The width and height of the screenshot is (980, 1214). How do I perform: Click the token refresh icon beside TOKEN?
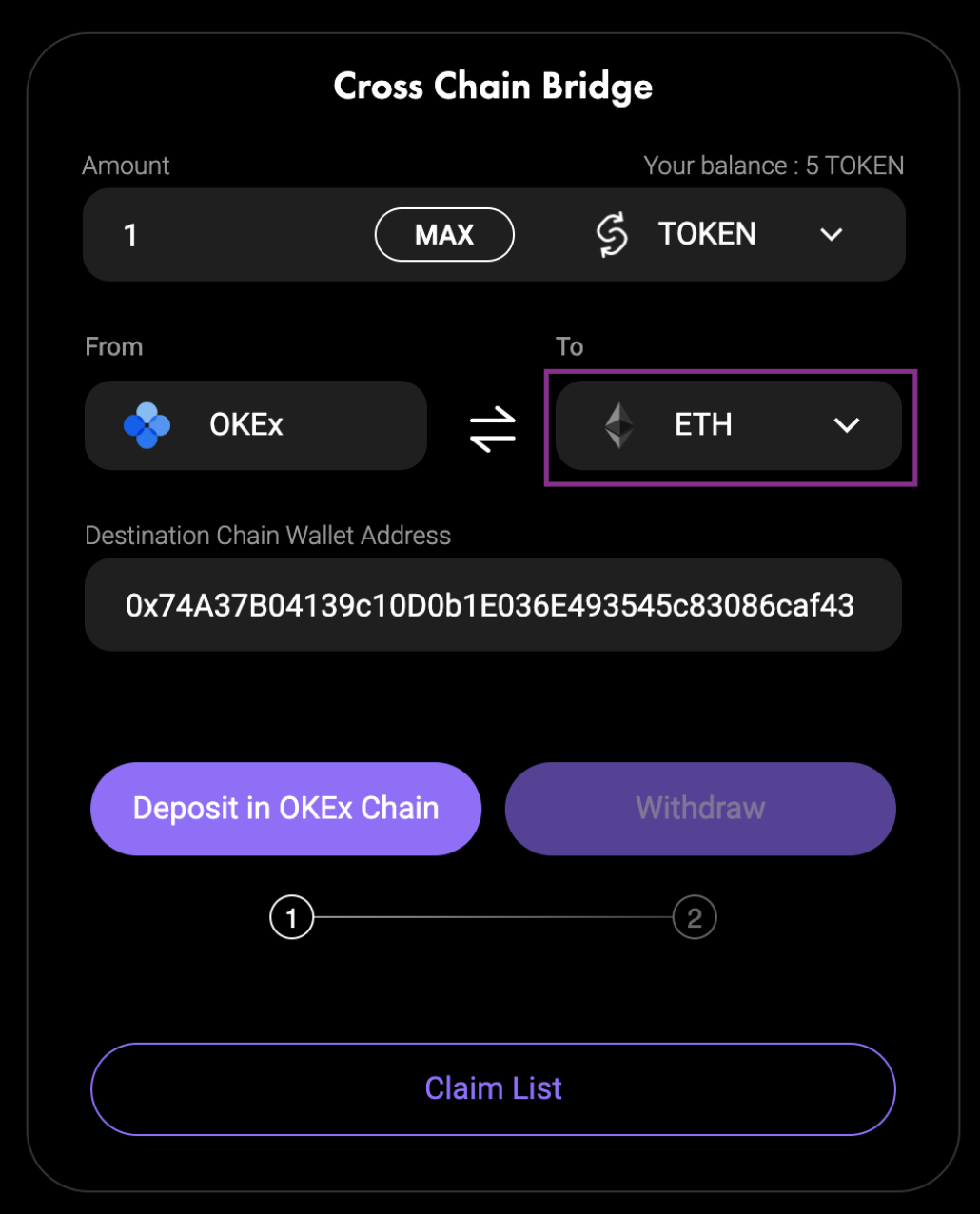click(612, 234)
